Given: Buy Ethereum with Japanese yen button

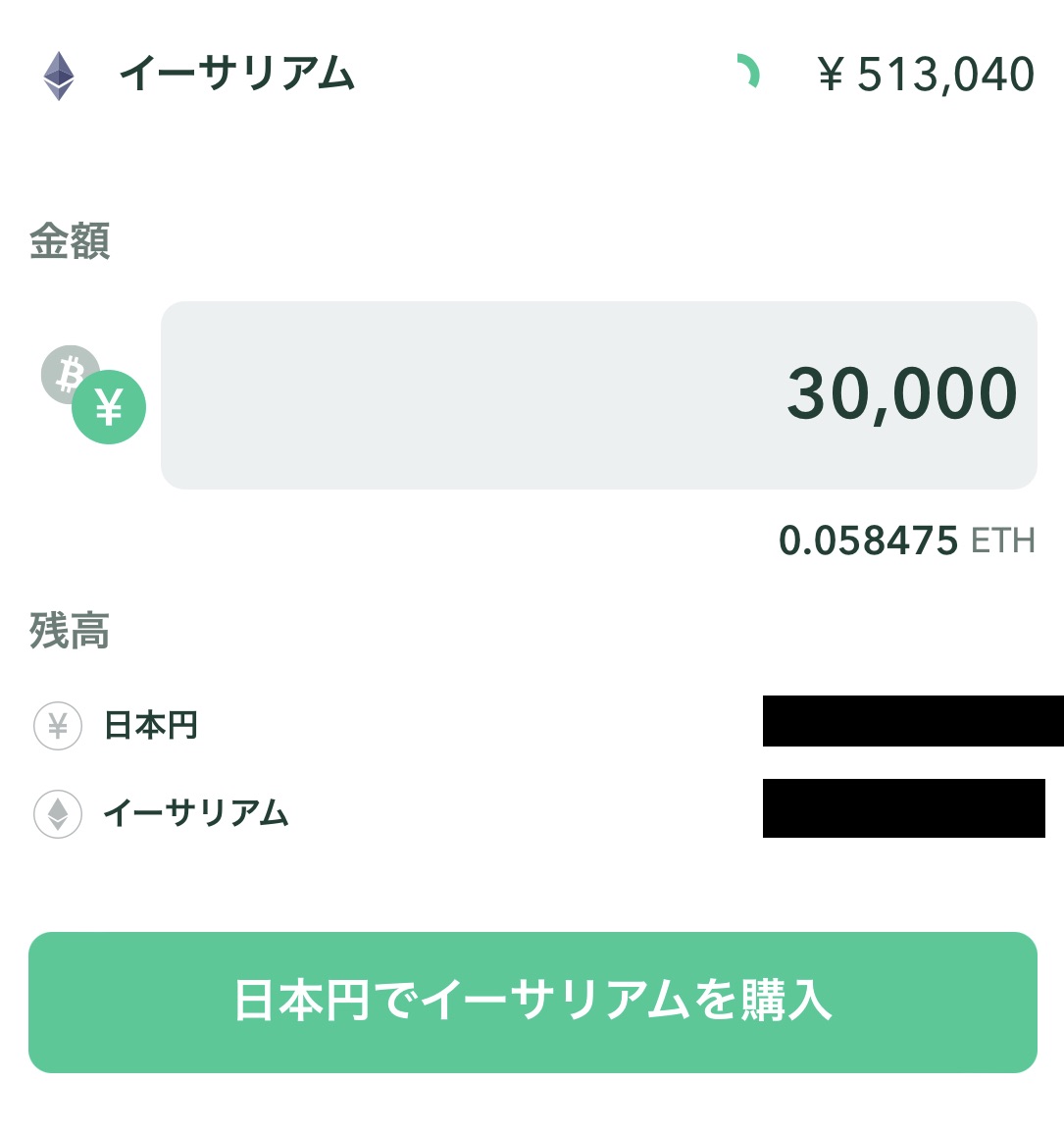Looking at the screenshot, I should pos(532,1002).
